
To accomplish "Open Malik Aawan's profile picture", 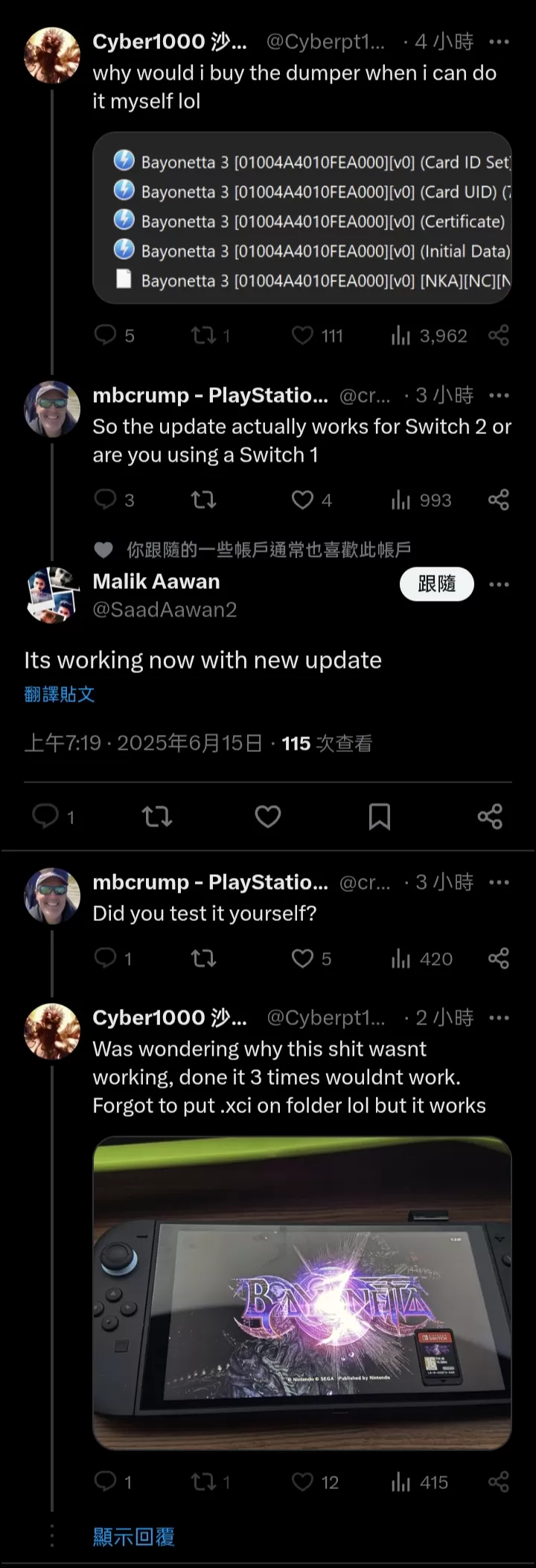I will click(x=52, y=594).
